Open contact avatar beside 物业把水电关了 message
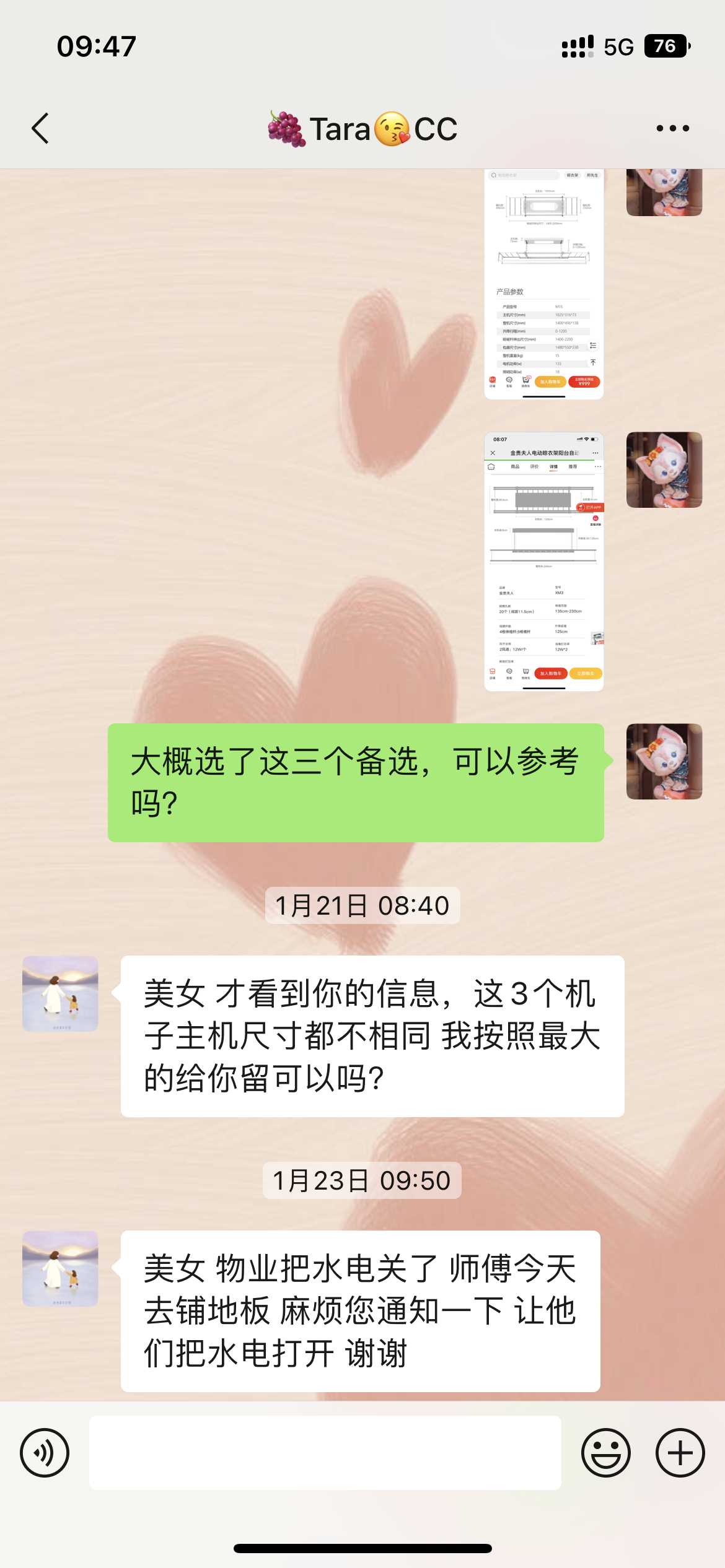 click(60, 1268)
